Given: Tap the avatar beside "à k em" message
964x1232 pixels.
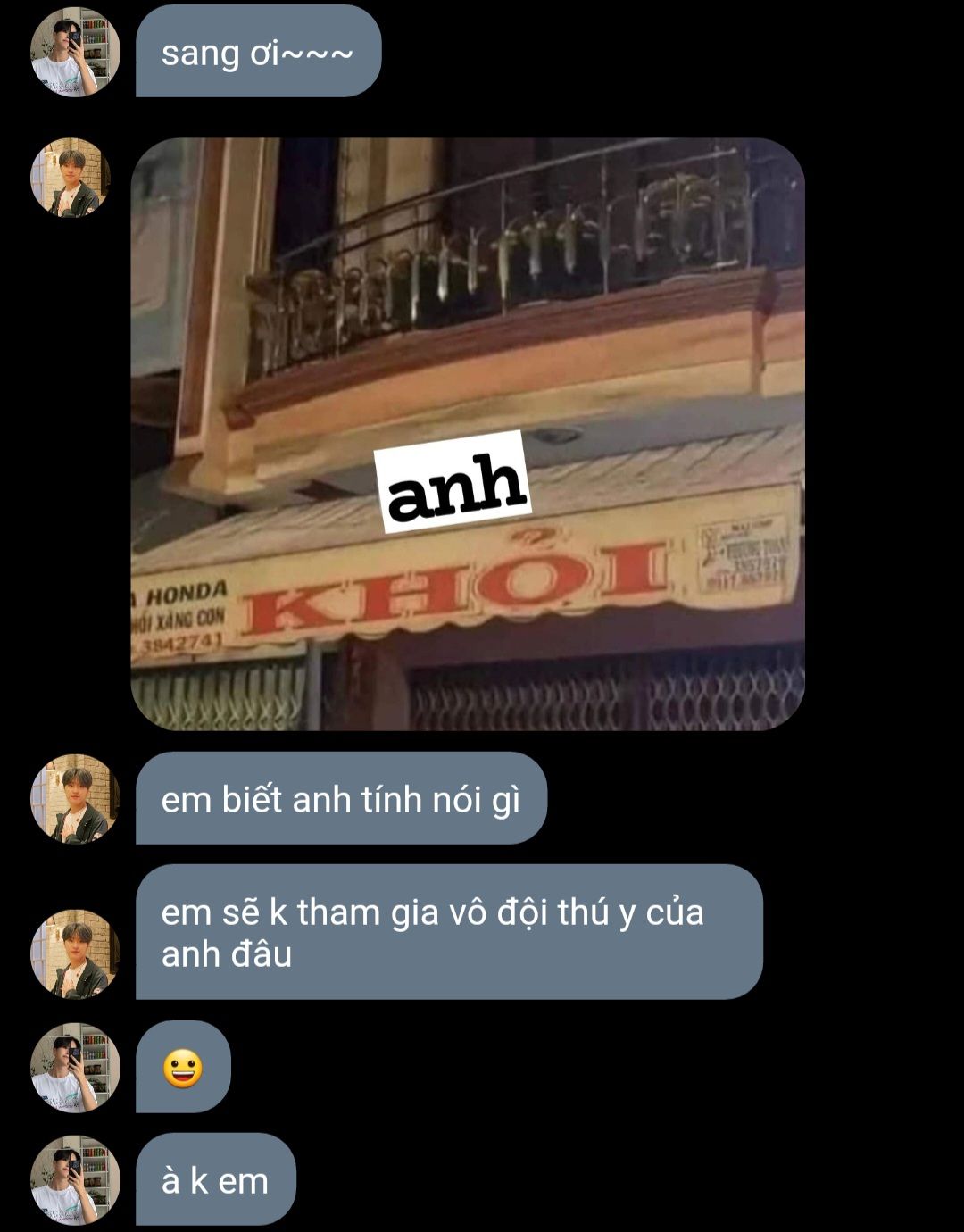Looking at the screenshot, I should 75,1180.
